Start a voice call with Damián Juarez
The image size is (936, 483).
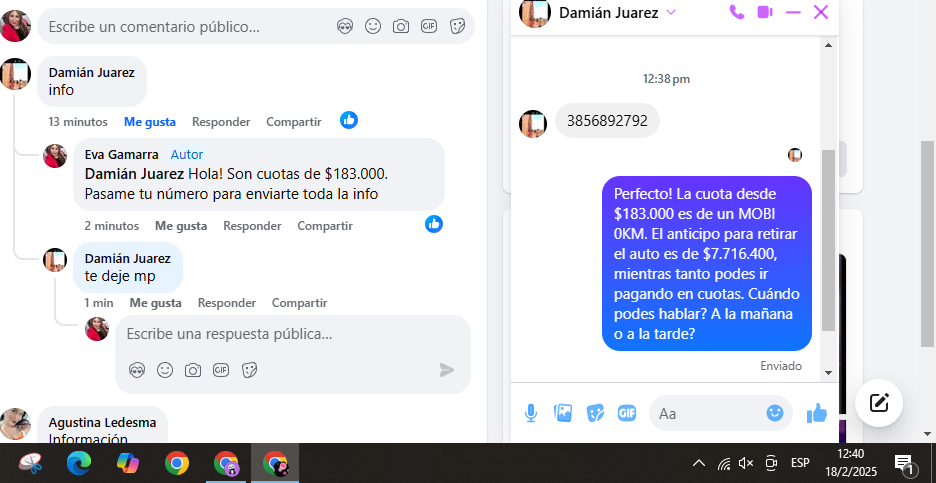click(736, 12)
